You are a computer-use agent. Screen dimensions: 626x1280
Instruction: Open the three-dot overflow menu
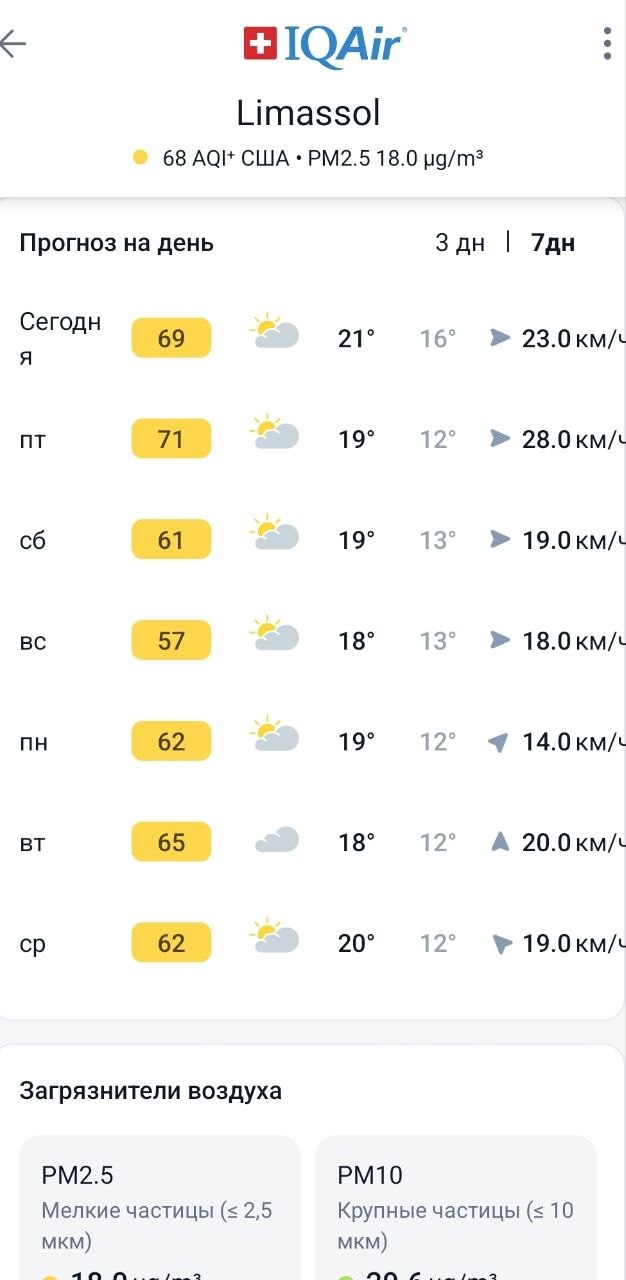(607, 44)
